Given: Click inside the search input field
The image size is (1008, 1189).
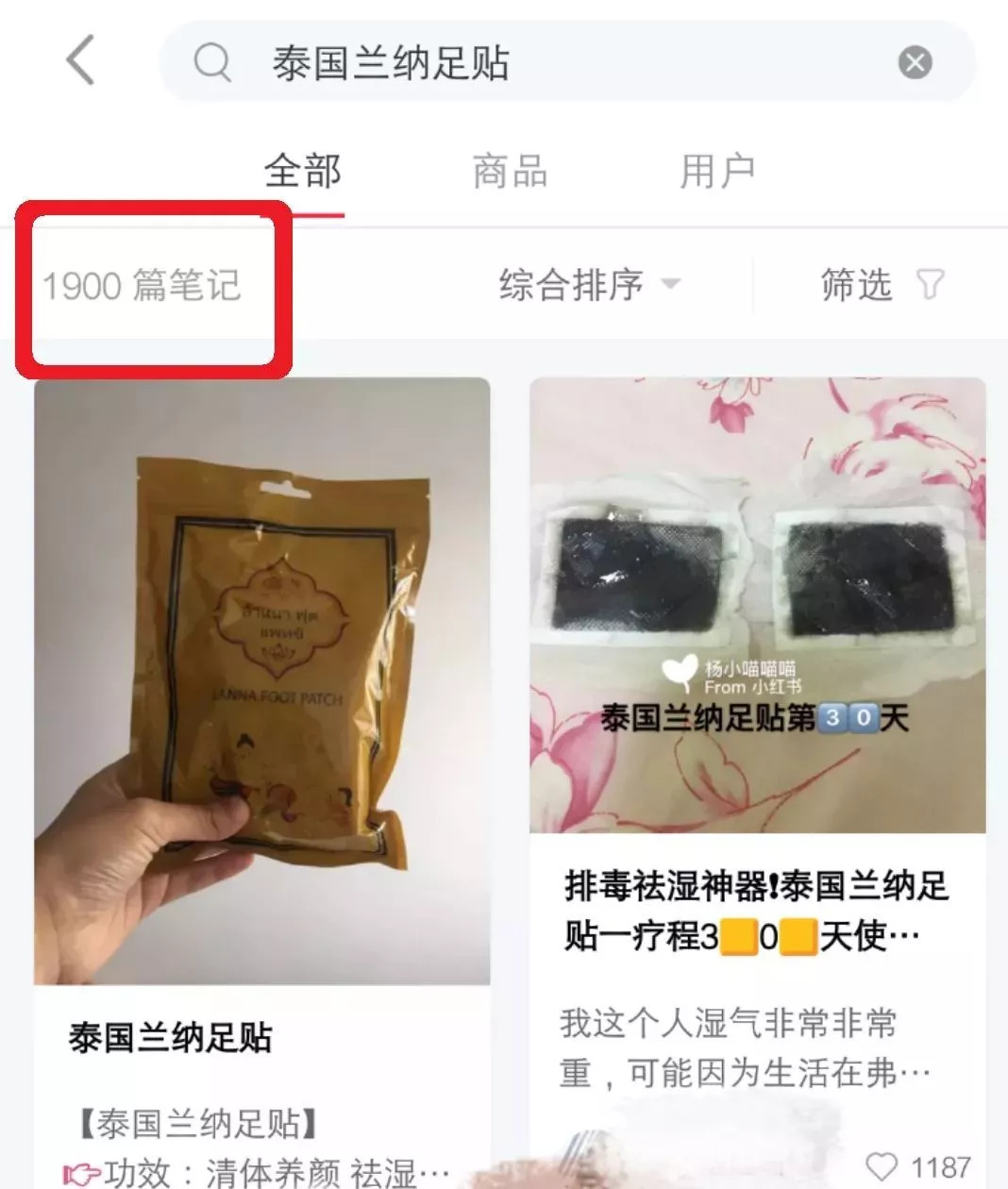Looking at the screenshot, I should [x=472, y=60].
